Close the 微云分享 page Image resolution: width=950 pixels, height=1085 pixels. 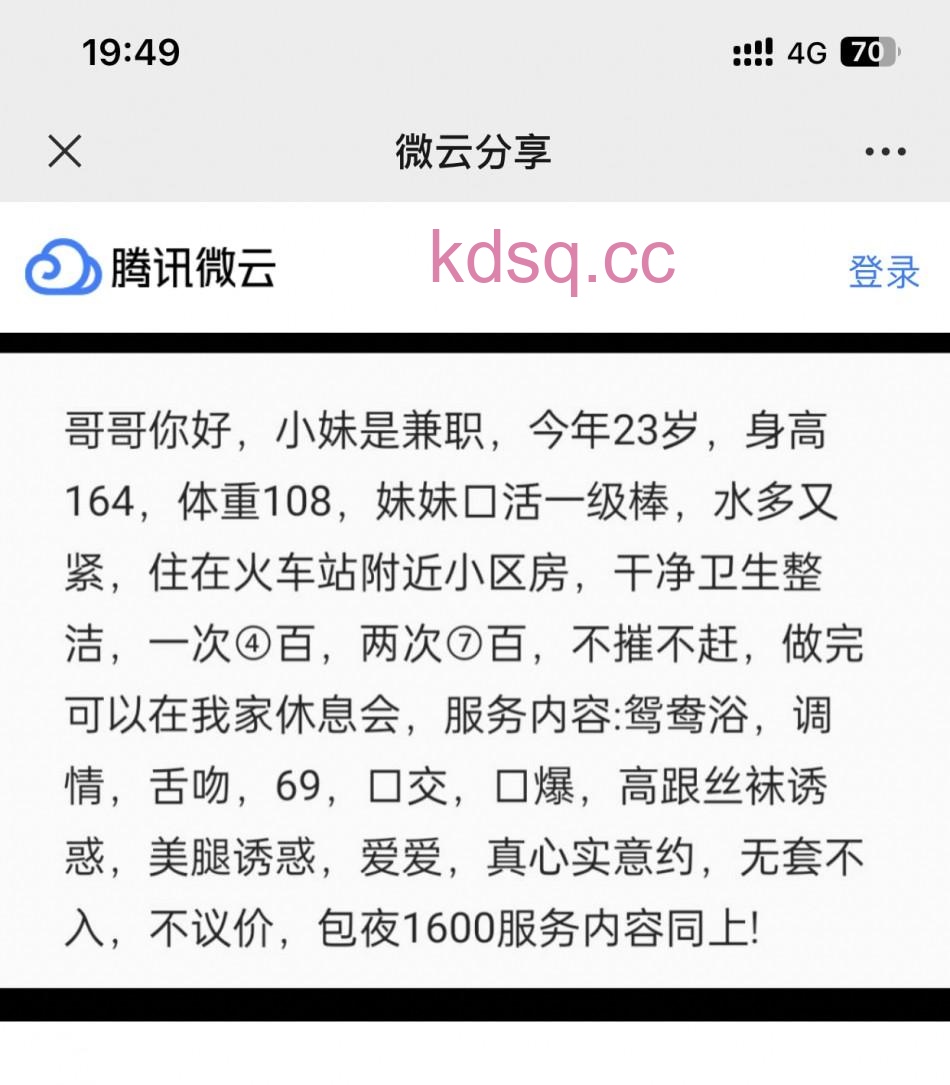click(65, 152)
